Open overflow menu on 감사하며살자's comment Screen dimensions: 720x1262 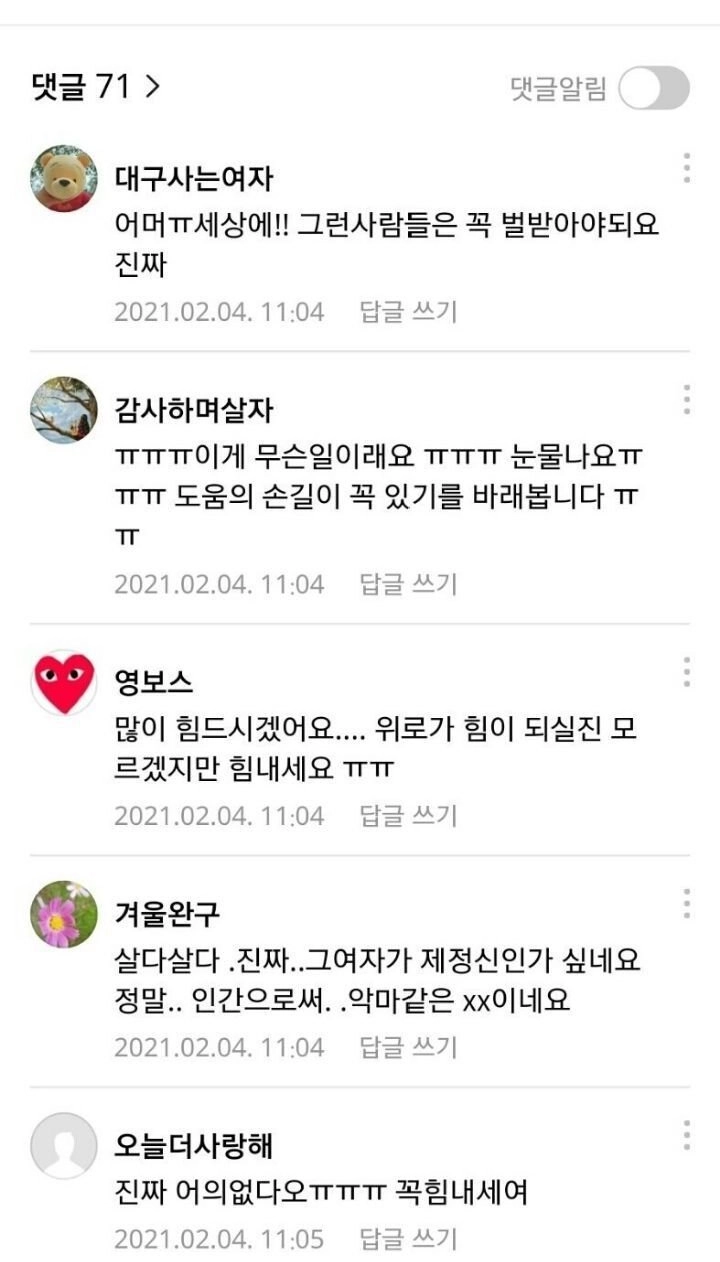click(x=686, y=399)
